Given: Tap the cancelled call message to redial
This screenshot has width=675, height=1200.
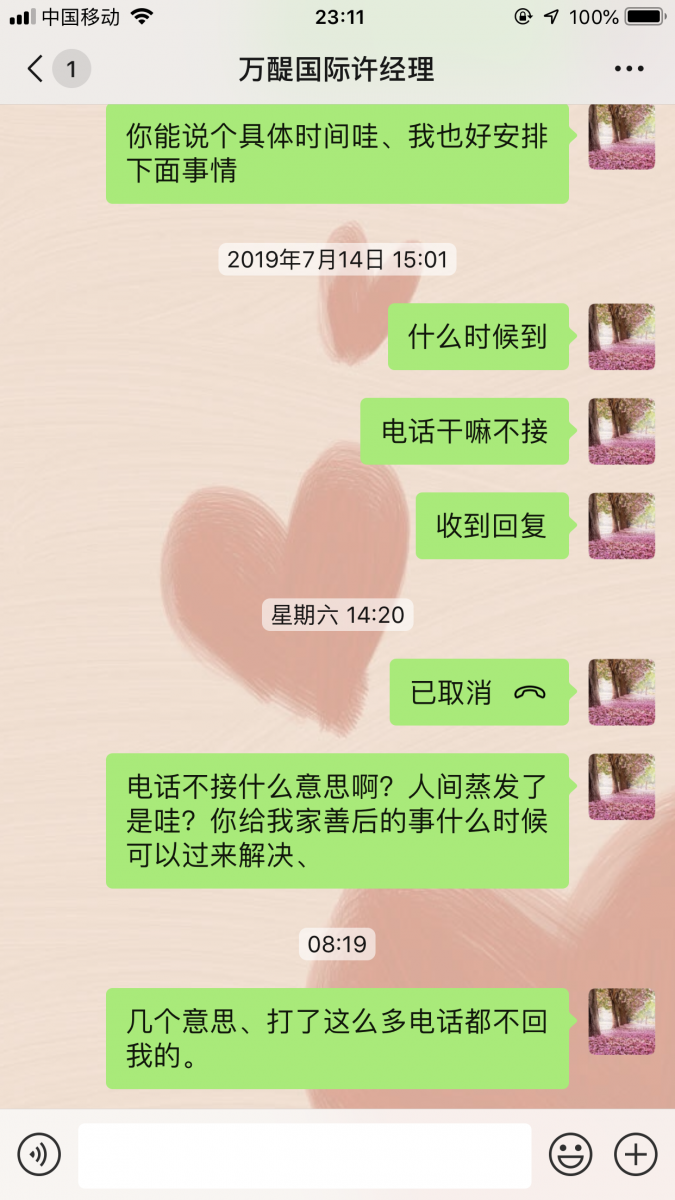Looking at the screenshot, I should pos(479,692).
